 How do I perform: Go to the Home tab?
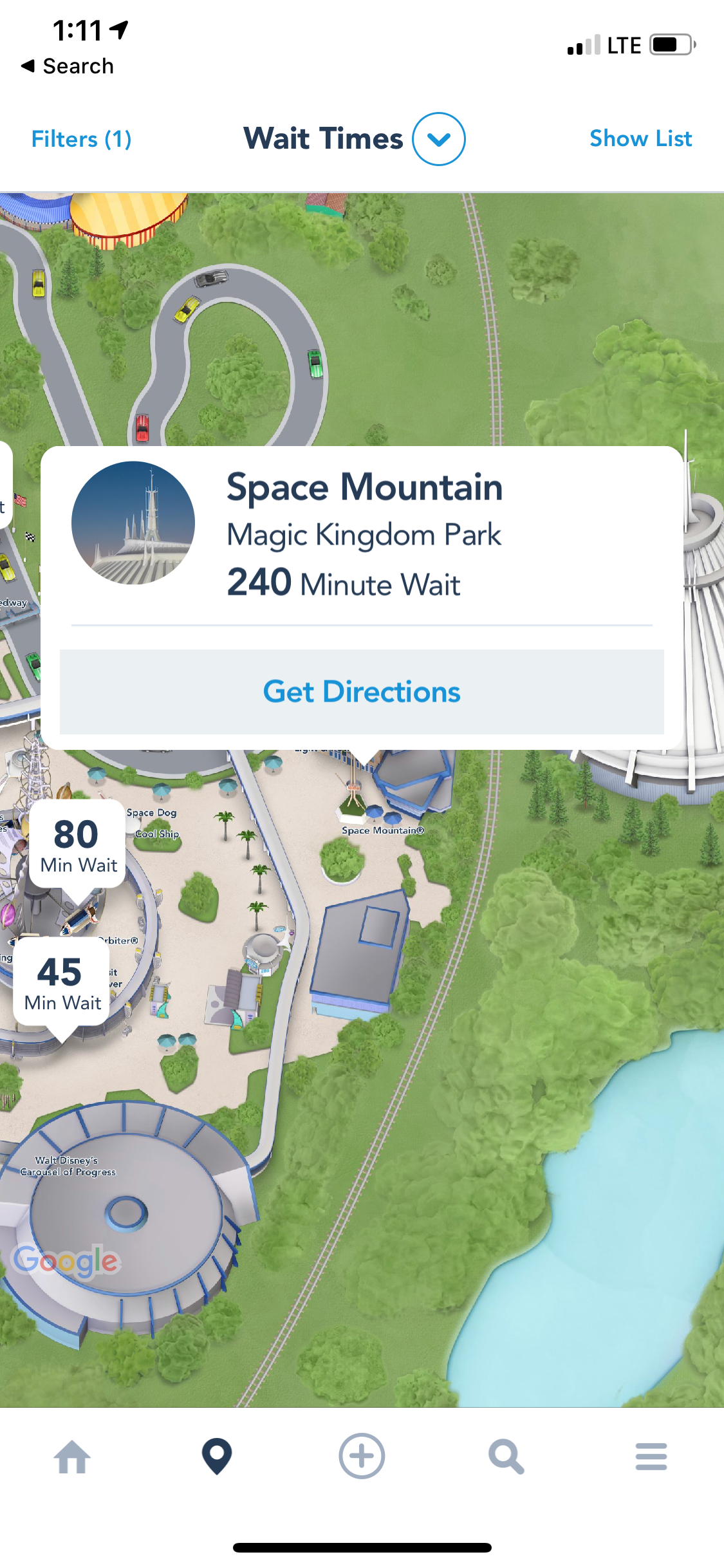coord(72,1456)
